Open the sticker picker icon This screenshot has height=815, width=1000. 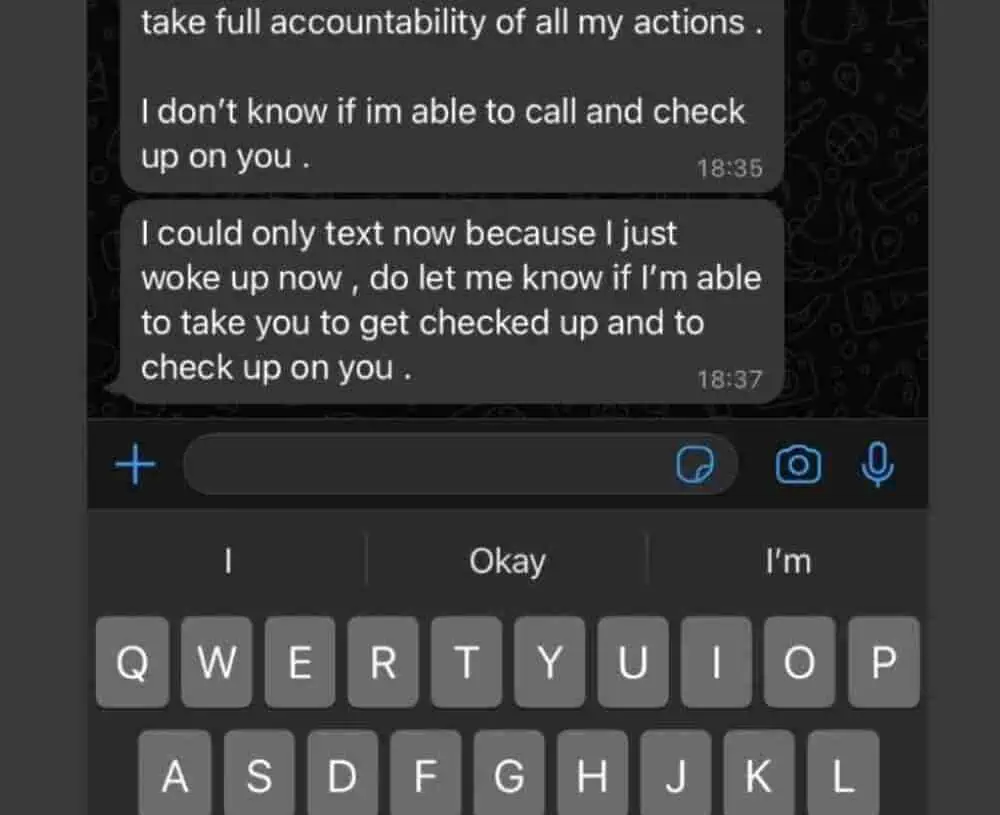(696, 465)
